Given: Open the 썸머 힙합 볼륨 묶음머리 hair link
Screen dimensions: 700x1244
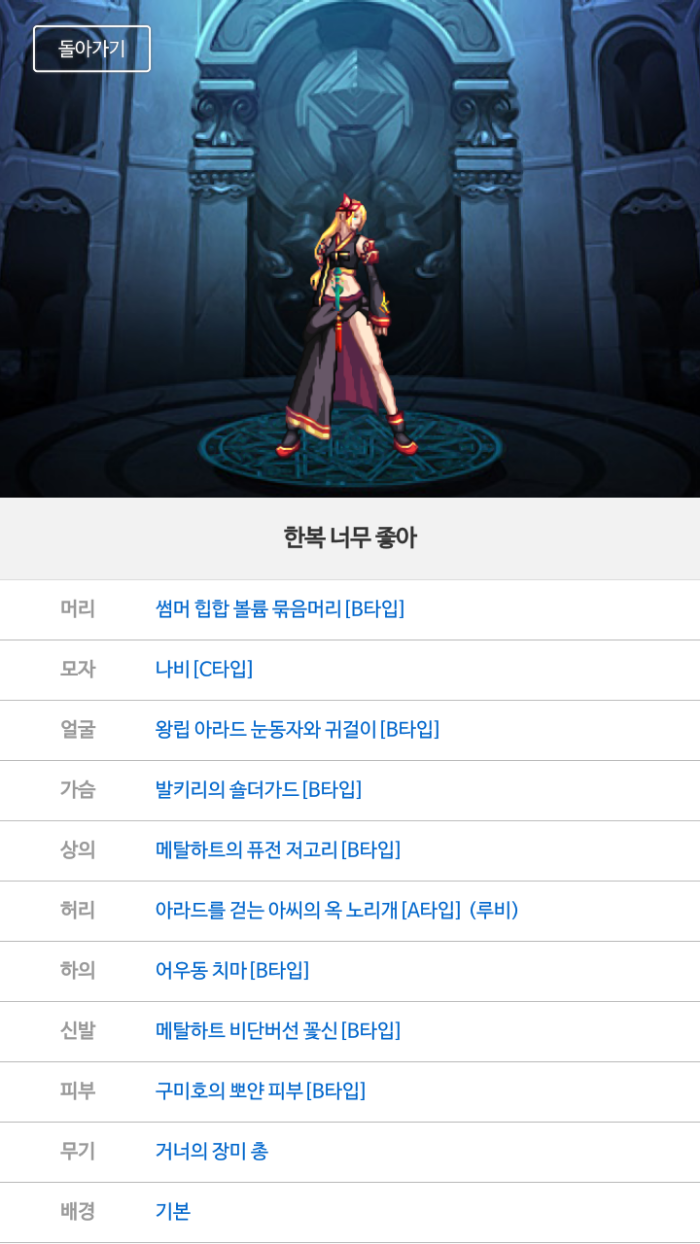Looking at the screenshot, I should [280, 609].
